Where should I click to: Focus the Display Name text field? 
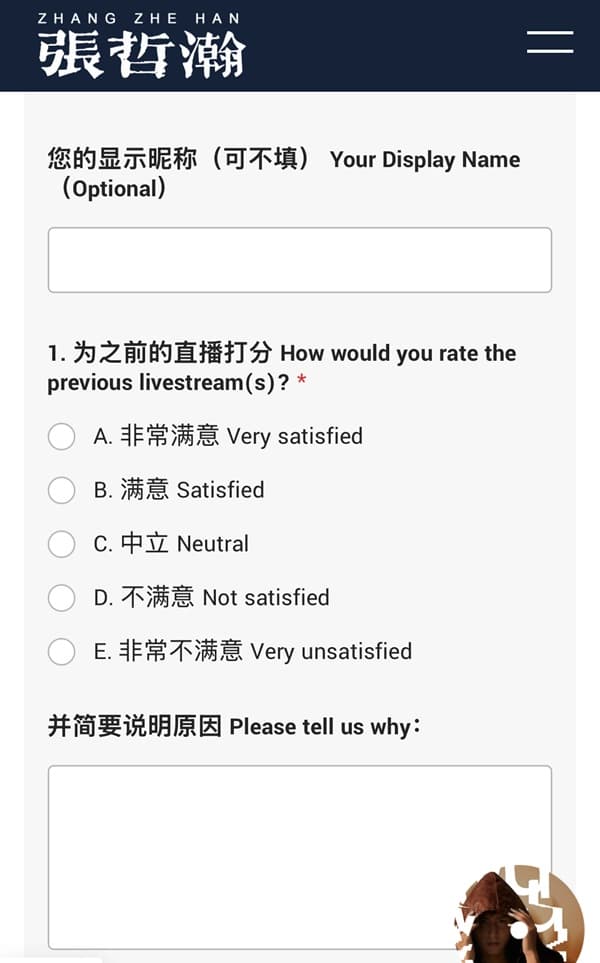click(300, 260)
